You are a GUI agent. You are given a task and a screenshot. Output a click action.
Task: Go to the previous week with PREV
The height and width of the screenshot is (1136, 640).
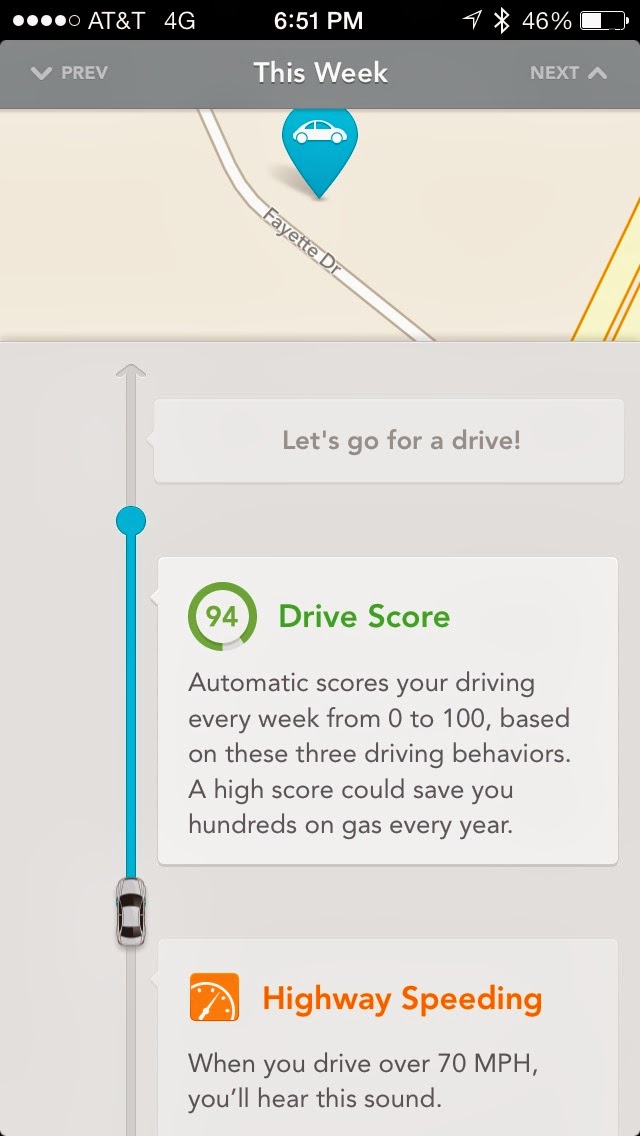(x=68, y=73)
